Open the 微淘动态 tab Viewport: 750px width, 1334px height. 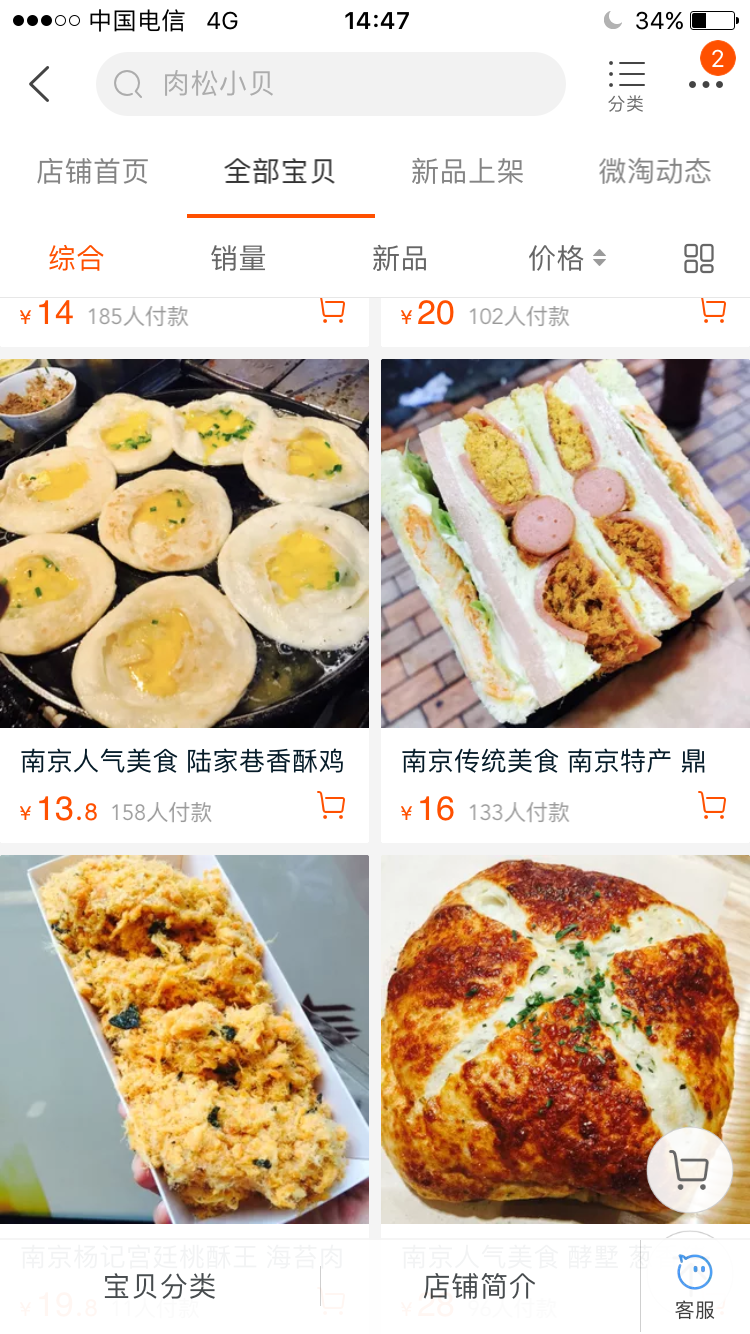click(655, 172)
